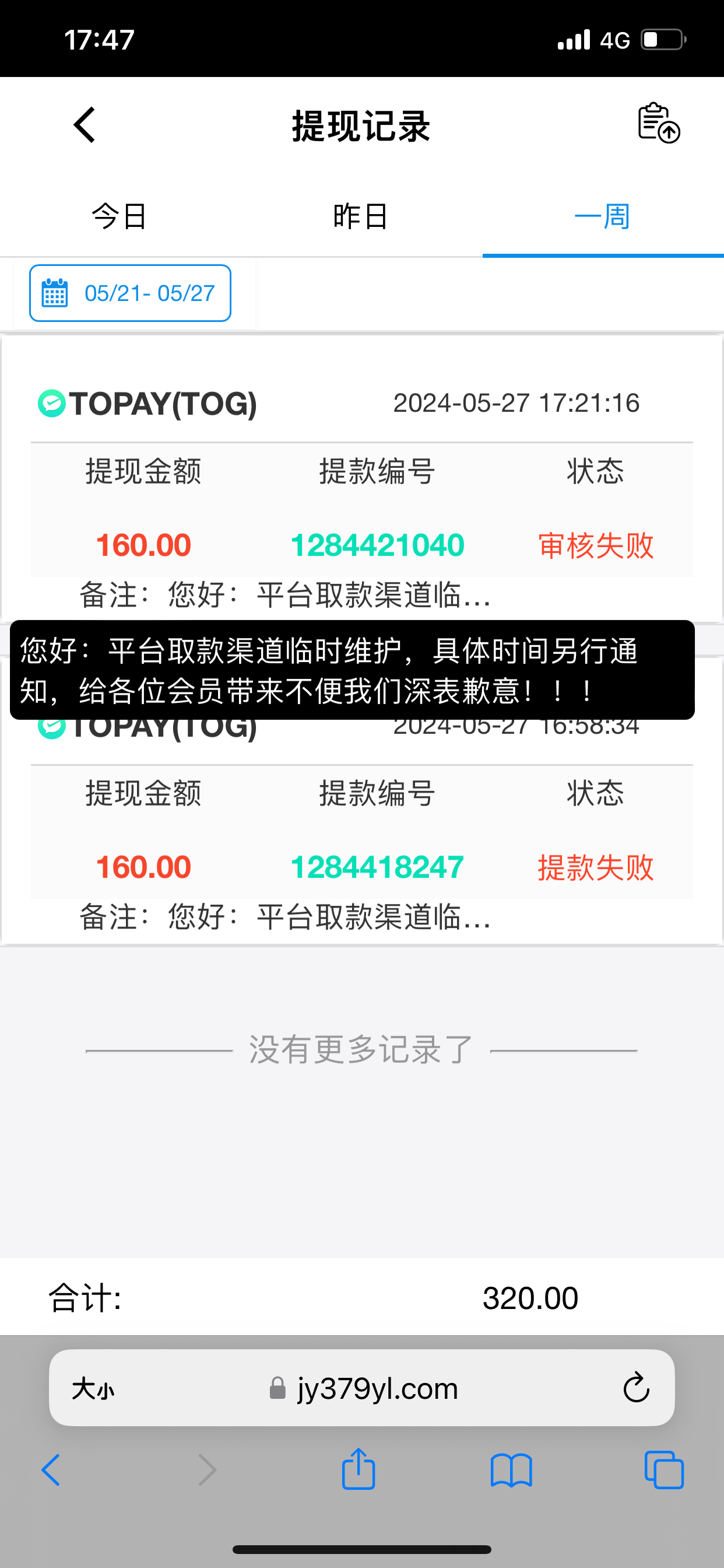Open the calendar date picker icon
The image size is (724, 1568).
pos(55,293)
